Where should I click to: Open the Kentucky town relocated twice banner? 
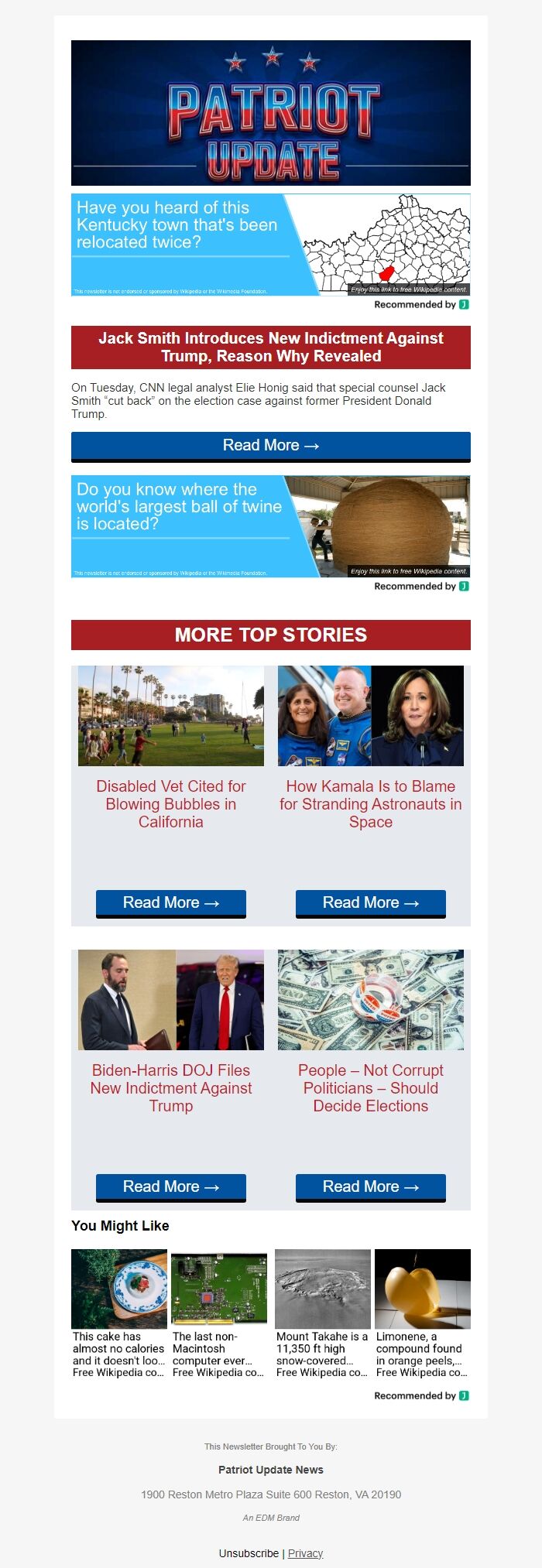click(x=270, y=245)
